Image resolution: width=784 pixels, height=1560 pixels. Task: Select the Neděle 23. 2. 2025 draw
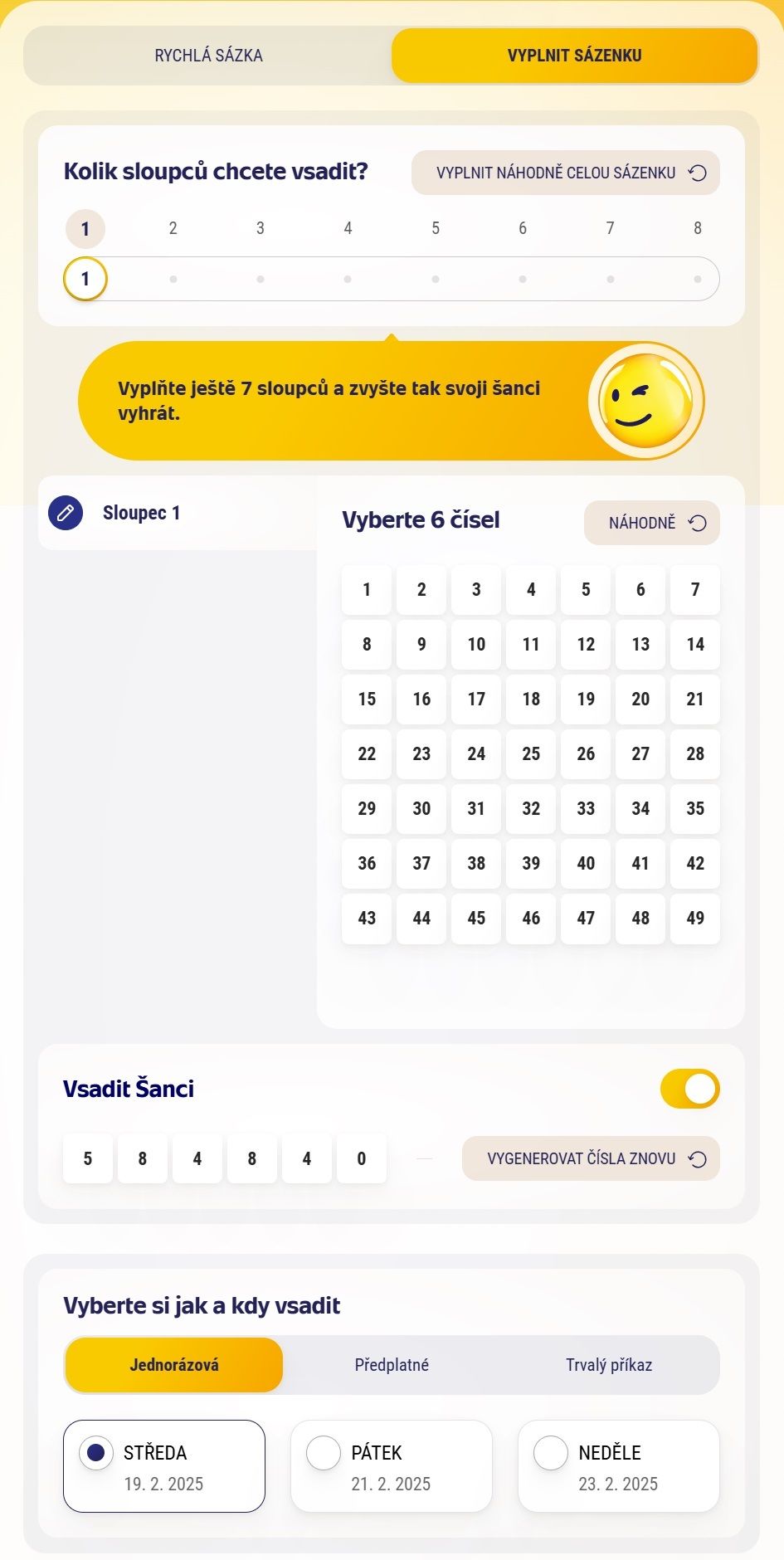619,1466
